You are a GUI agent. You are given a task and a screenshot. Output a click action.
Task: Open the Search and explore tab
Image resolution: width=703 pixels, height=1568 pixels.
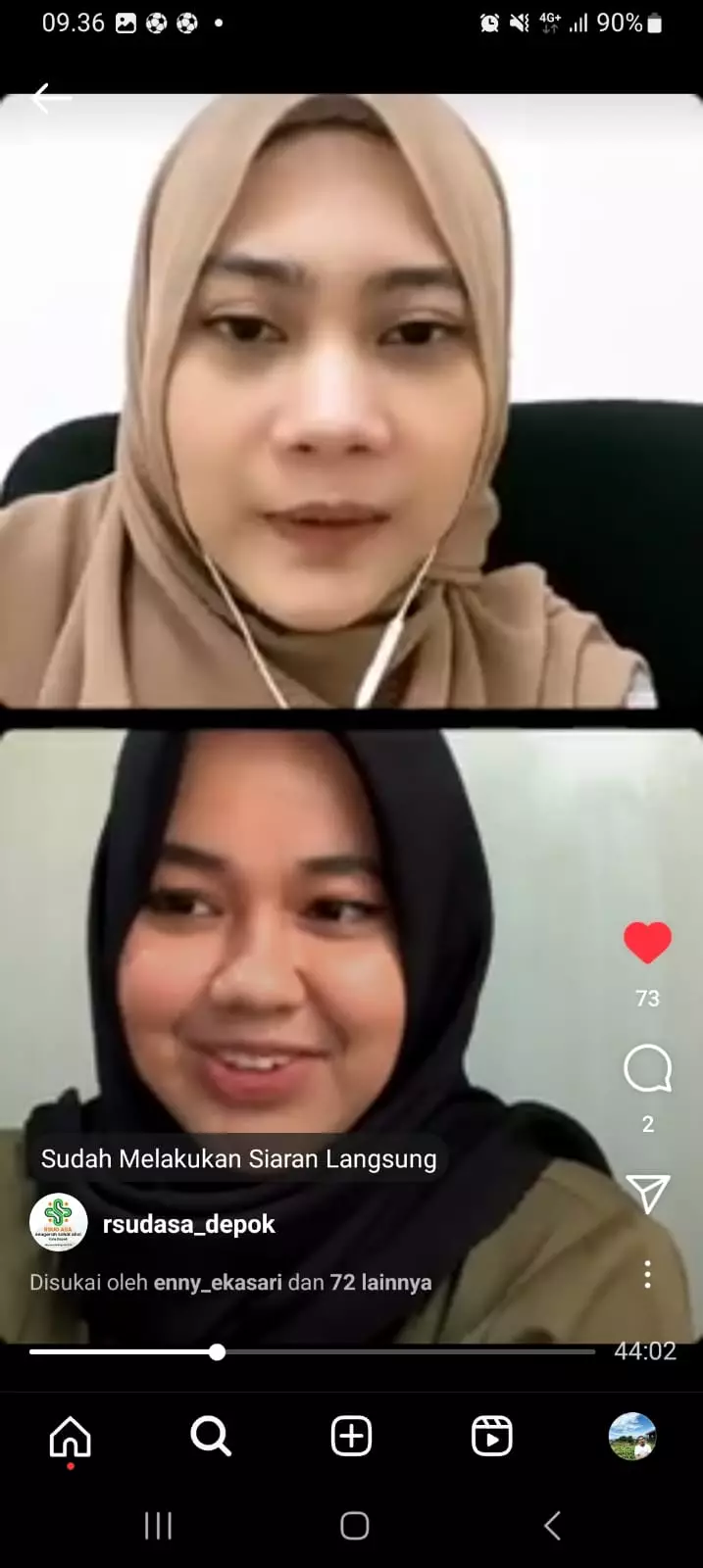[211, 1437]
